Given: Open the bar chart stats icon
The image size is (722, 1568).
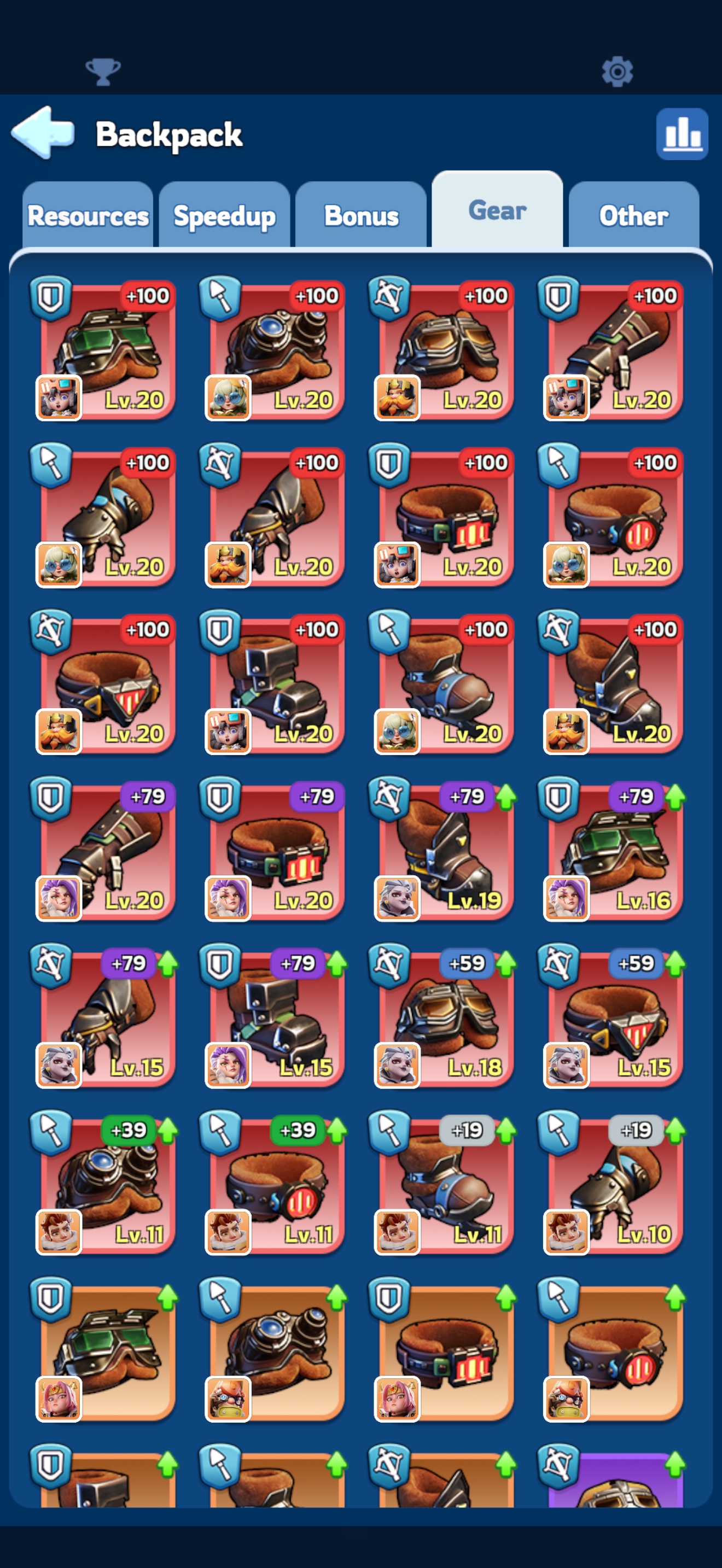Looking at the screenshot, I should pyautogui.click(x=682, y=134).
